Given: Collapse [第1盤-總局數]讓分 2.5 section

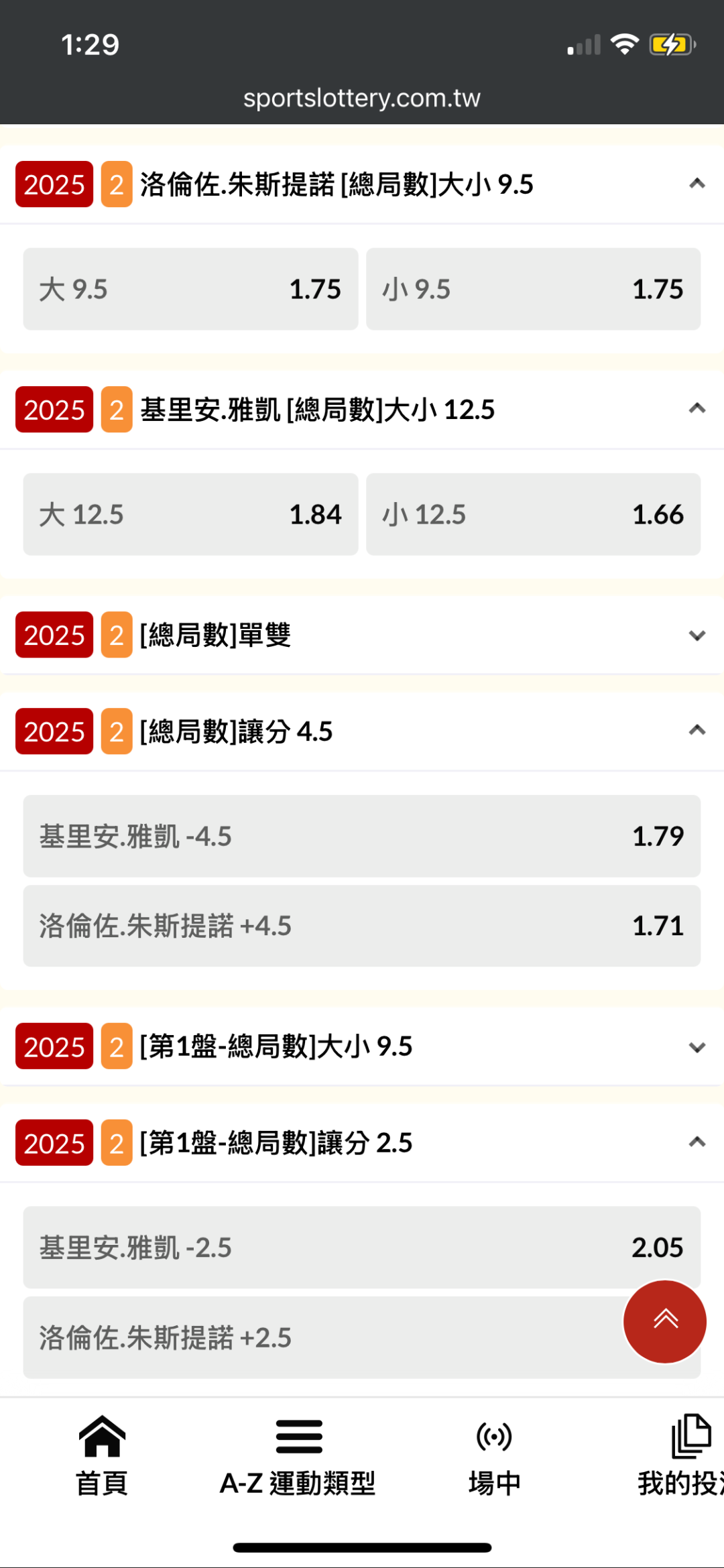Looking at the screenshot, I should point(697,1142).
